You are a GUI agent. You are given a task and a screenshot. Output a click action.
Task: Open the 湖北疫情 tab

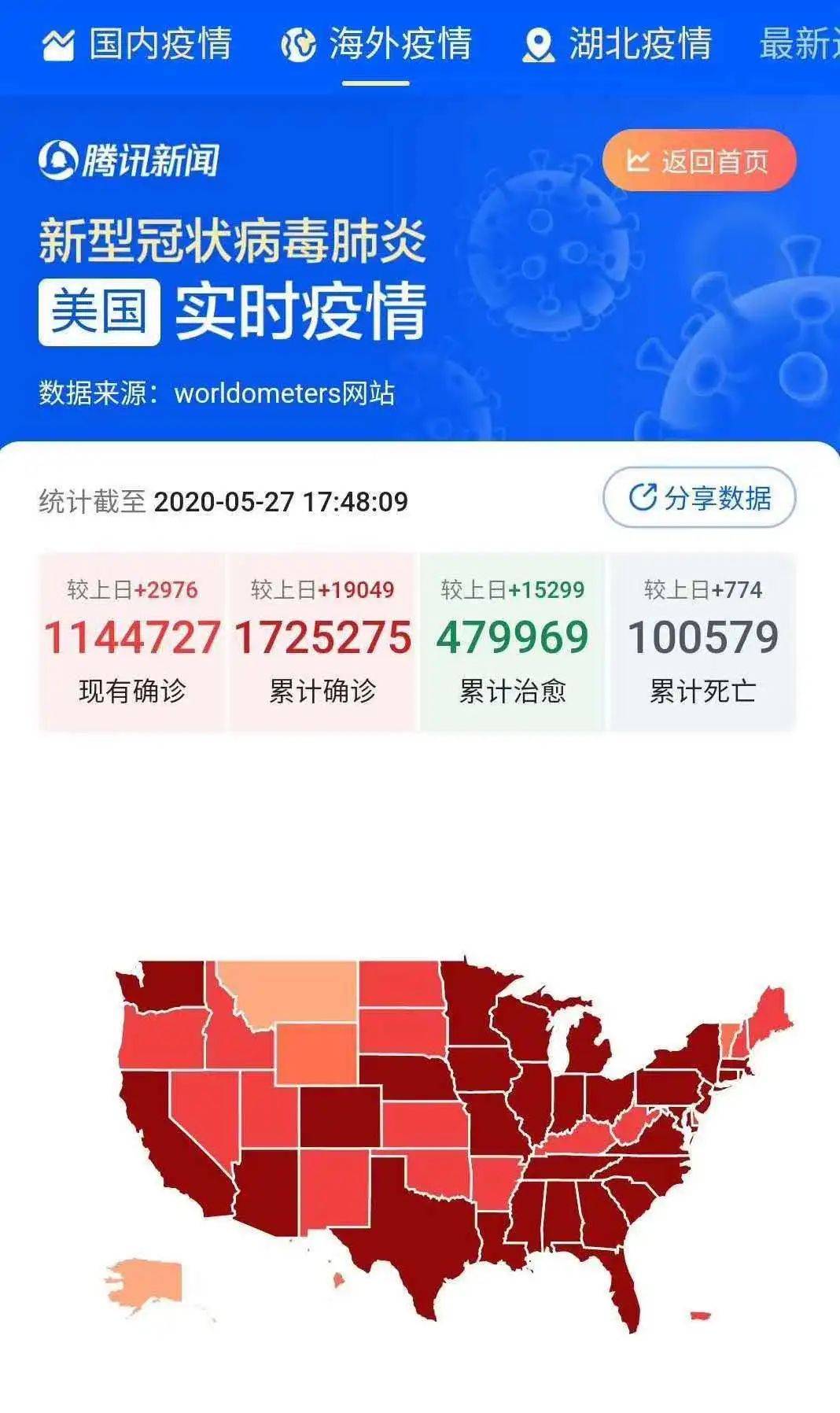617,43
